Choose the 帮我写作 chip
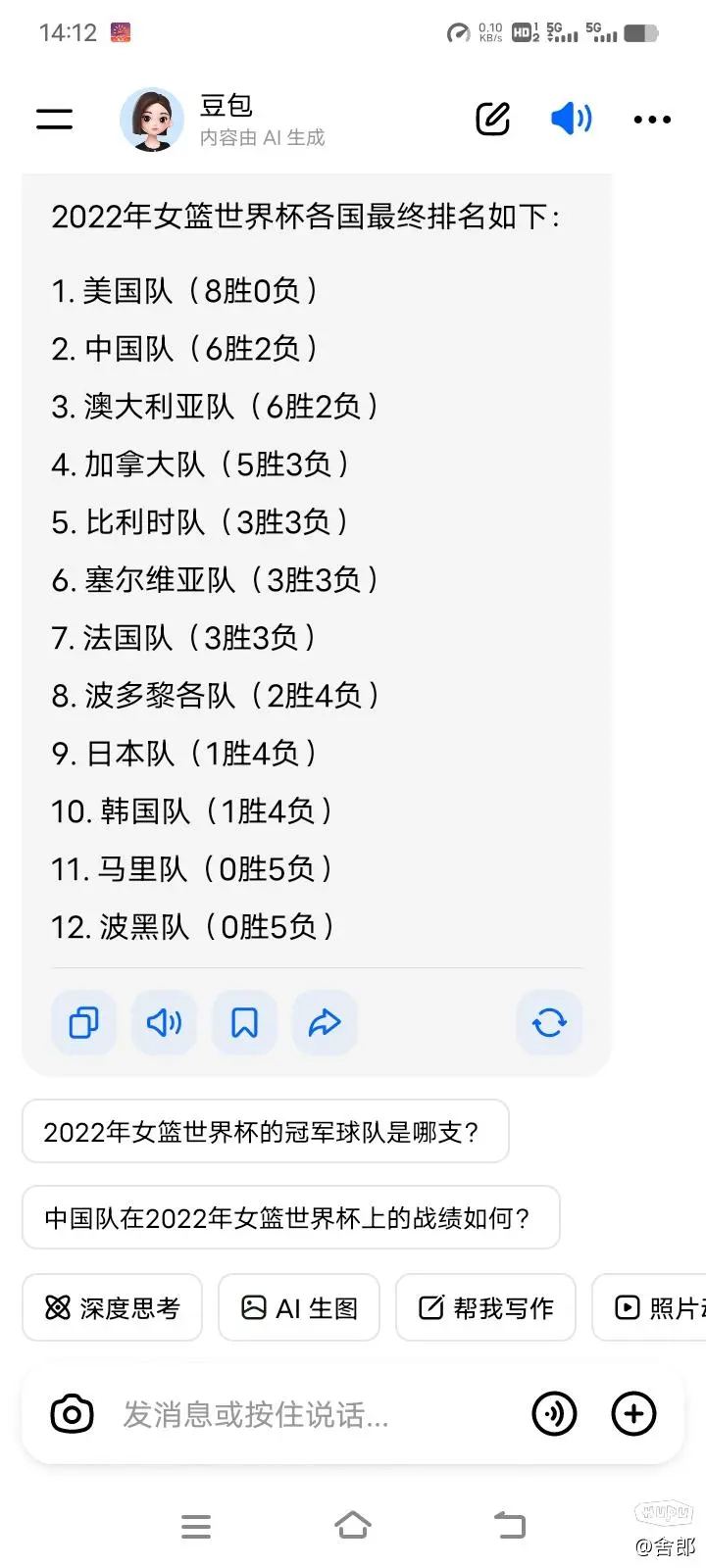This screenshot has width=706, height=1568. click(486, 1307)
